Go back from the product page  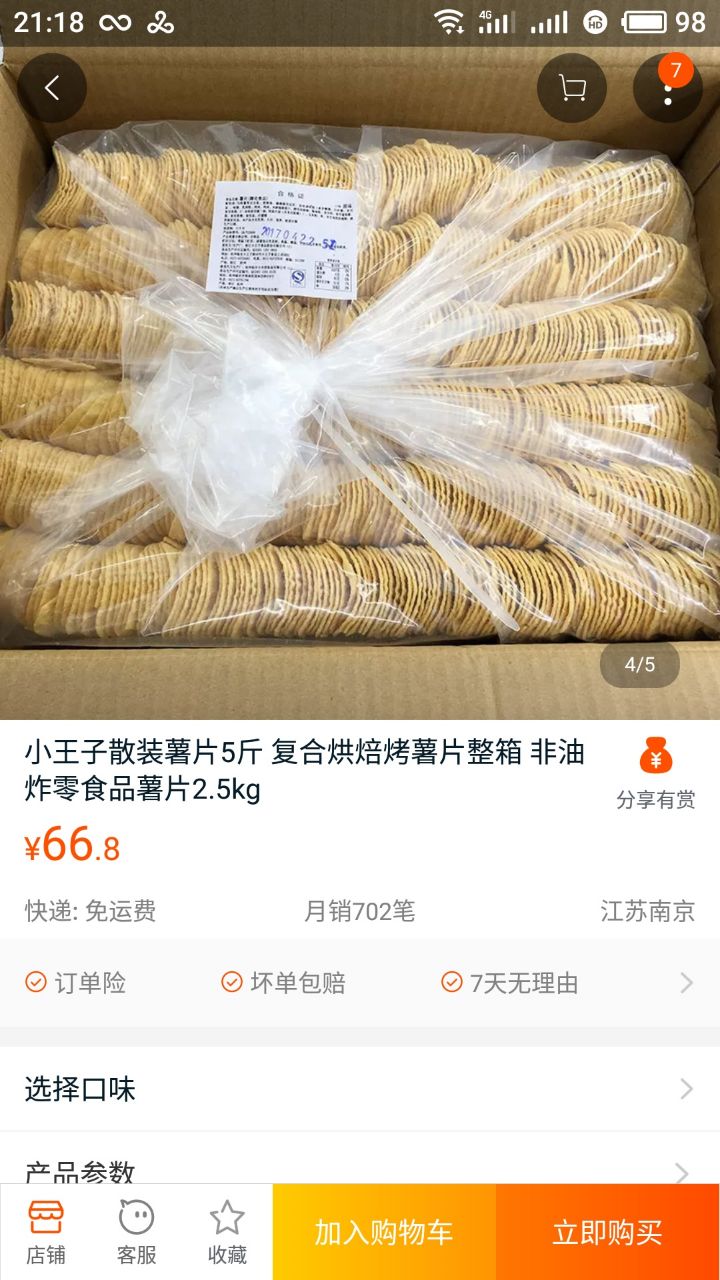pyautogui.click(x=52, y=88)
